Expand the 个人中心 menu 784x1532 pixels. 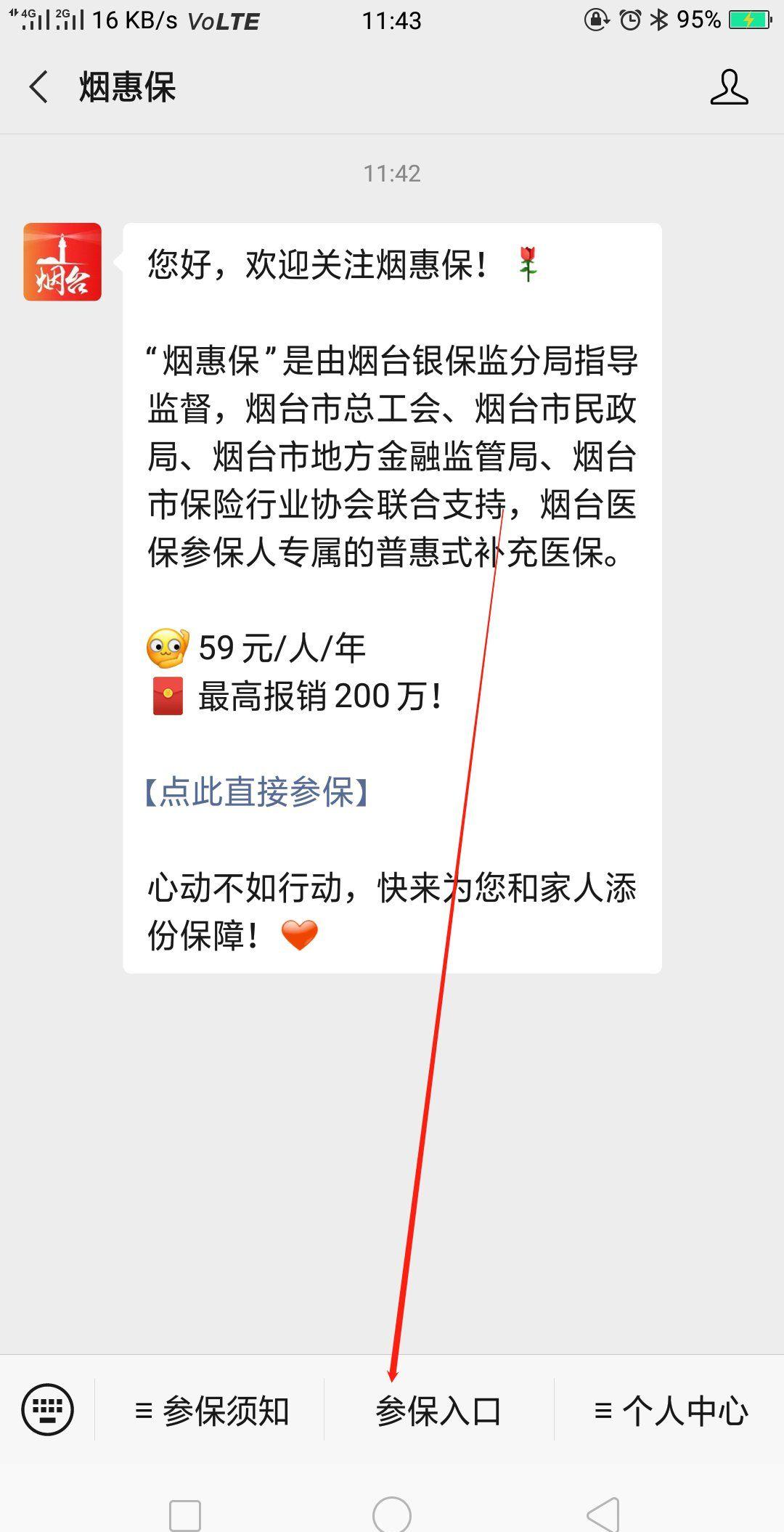click(x=670, y=1411)
